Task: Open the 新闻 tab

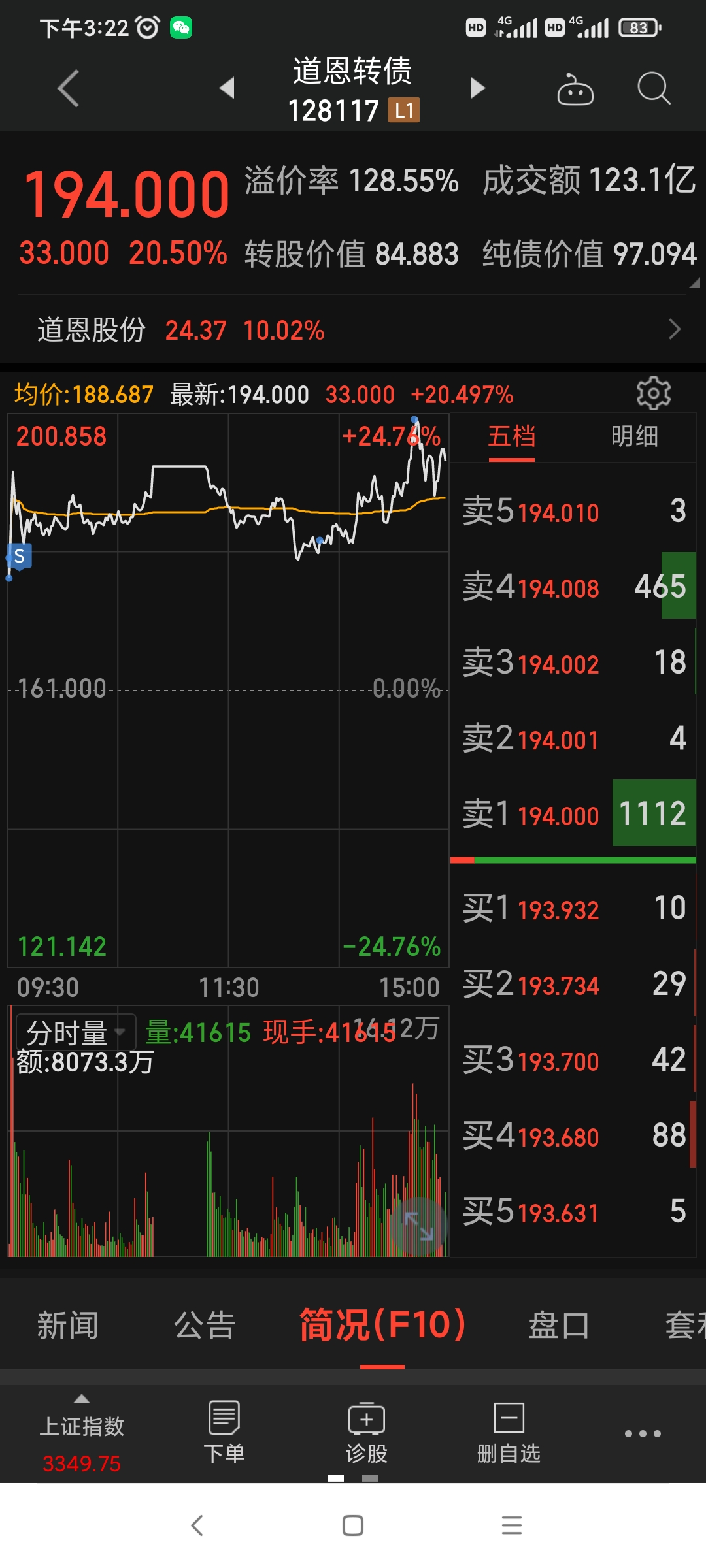Action: 67,1326
